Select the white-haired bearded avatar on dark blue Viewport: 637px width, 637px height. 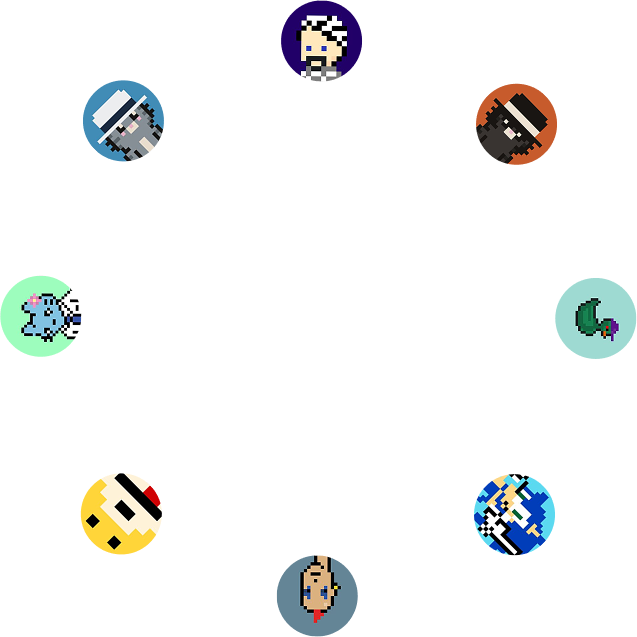click(321, 42)
